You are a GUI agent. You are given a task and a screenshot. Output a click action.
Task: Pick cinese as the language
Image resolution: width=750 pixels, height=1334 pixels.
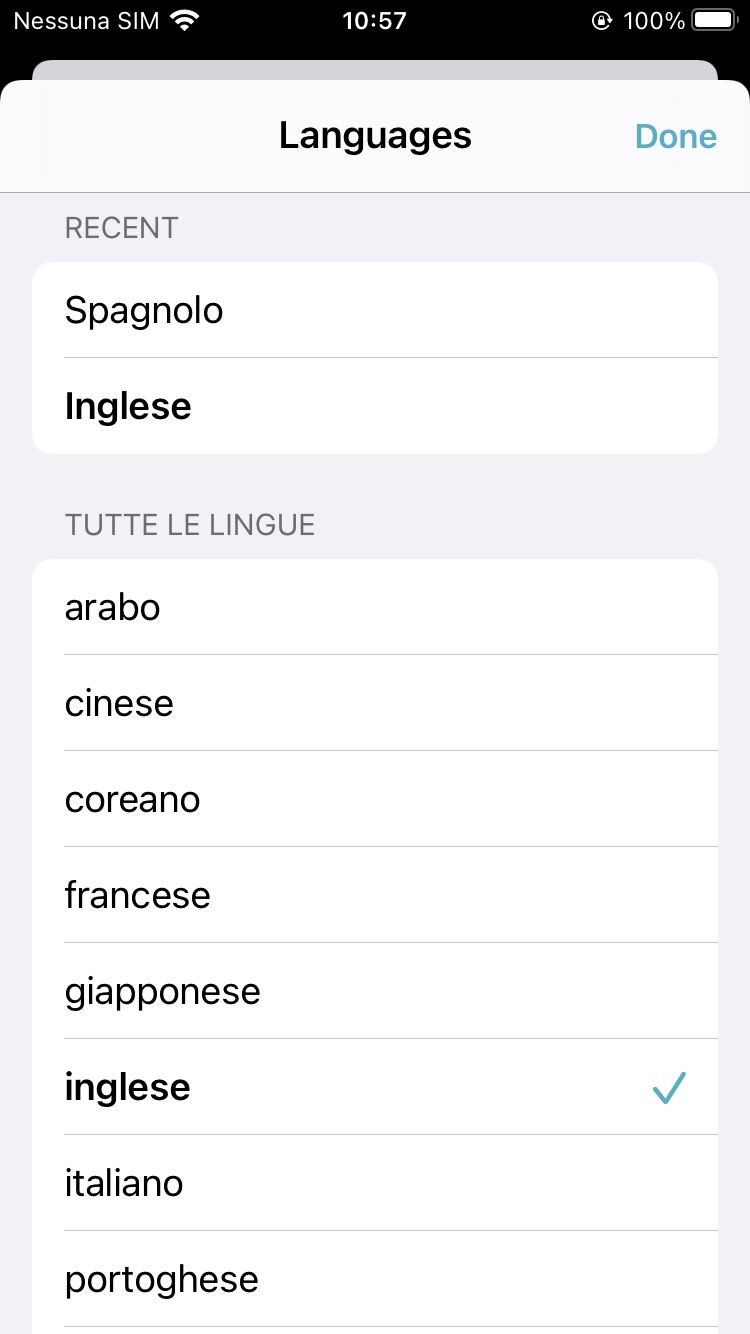point(375,704)
